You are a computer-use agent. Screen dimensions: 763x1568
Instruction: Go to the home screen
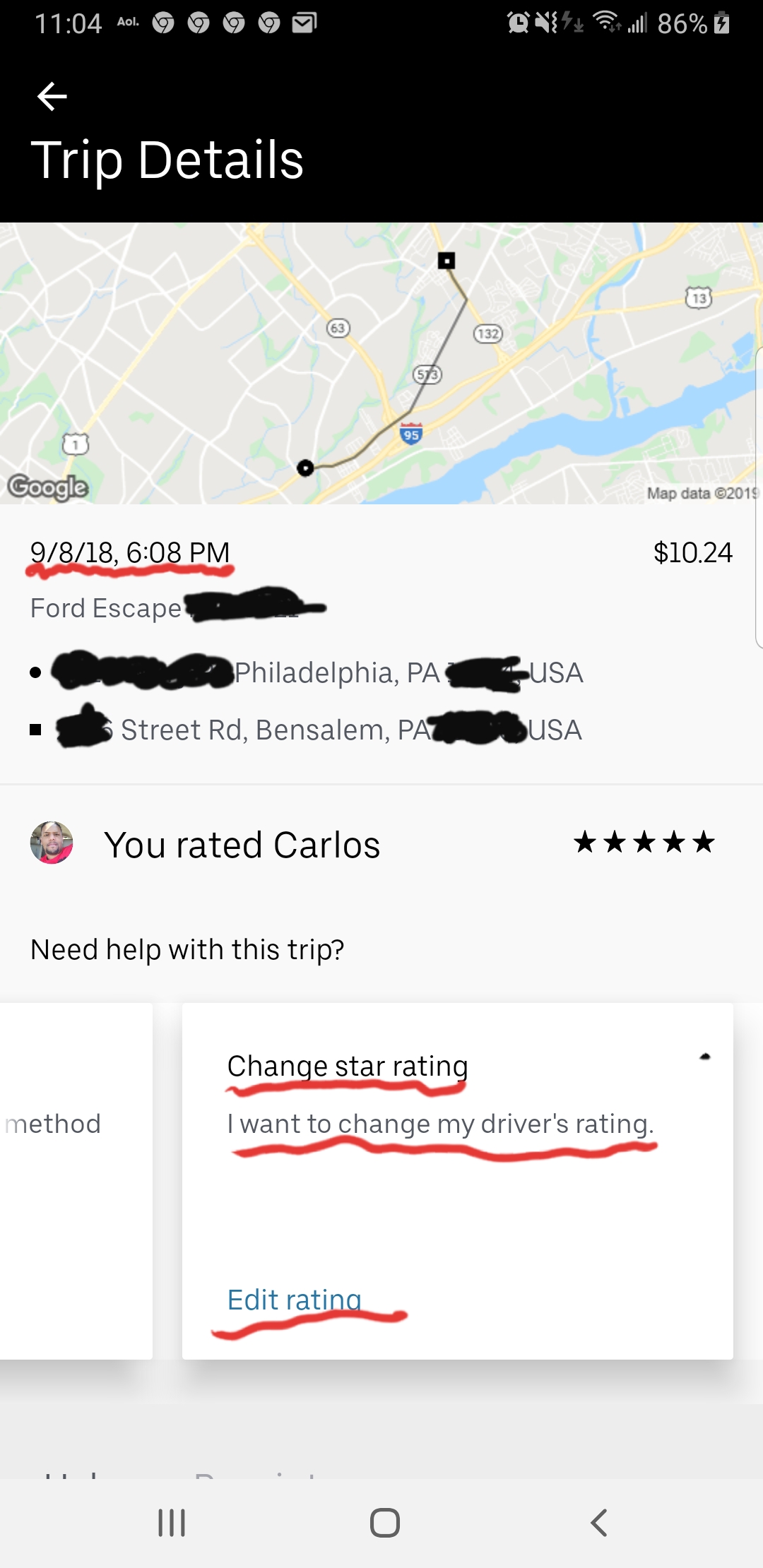coord(384,1523)
